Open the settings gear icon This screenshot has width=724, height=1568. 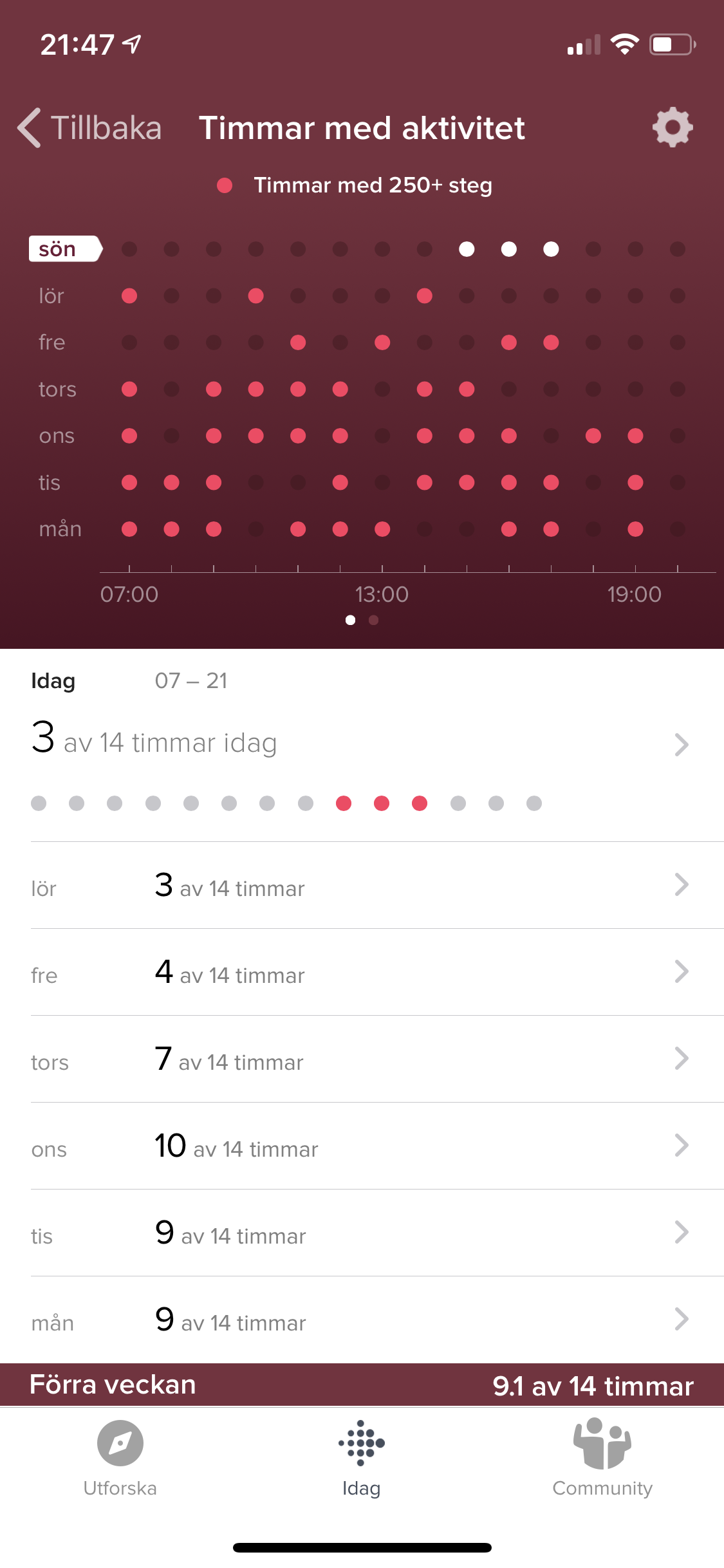pos(673,127)
